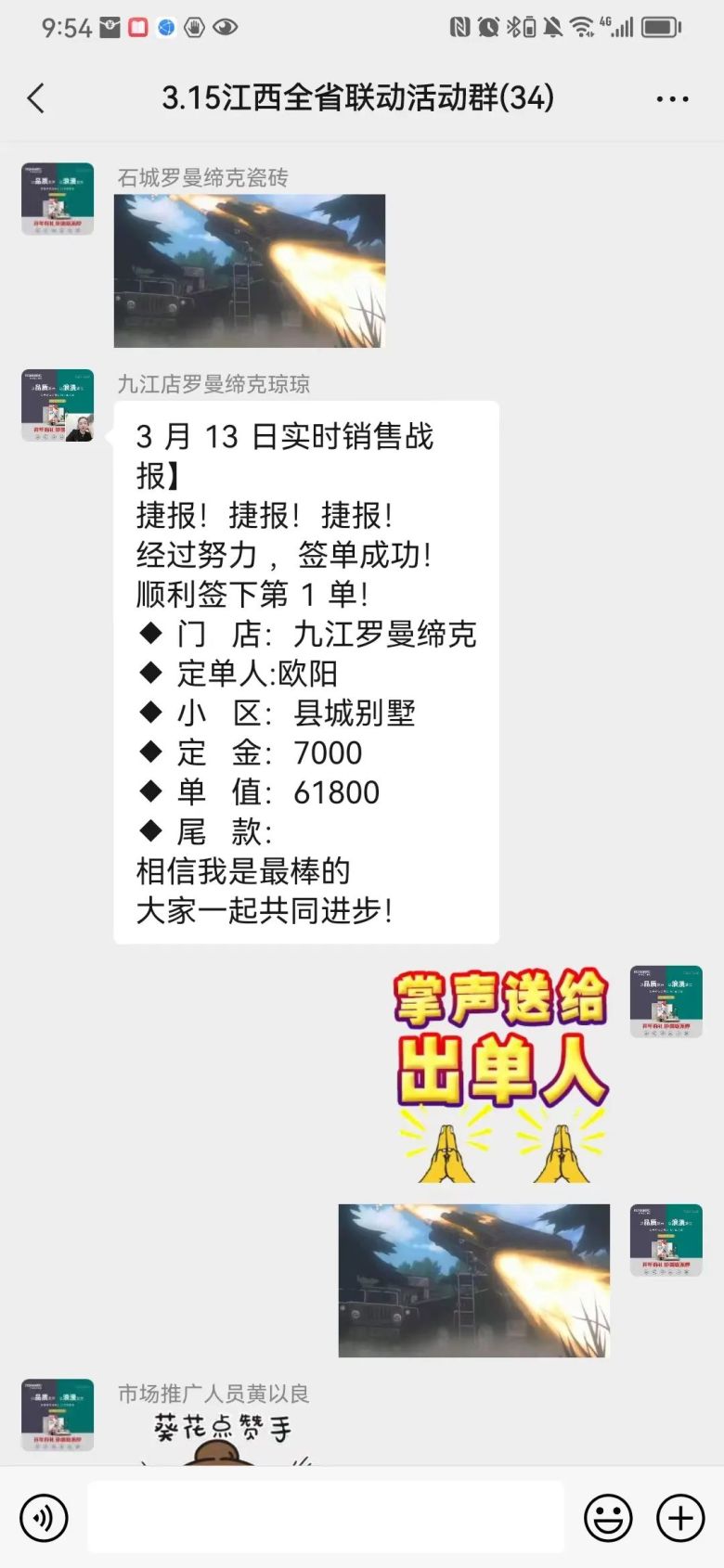View my avatar beside the applause sticker

[666, 1001]
